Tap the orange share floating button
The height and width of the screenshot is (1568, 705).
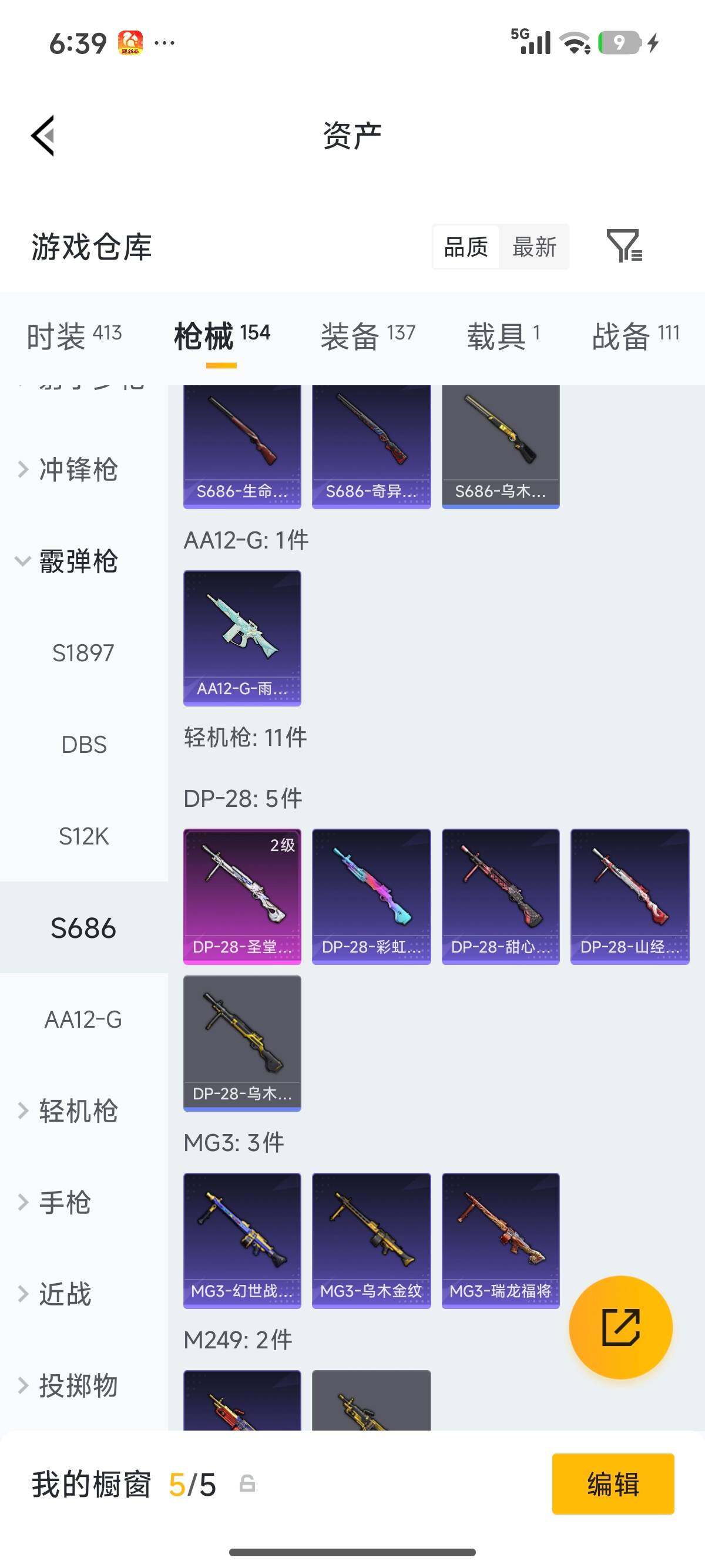tap(620, 1328)
